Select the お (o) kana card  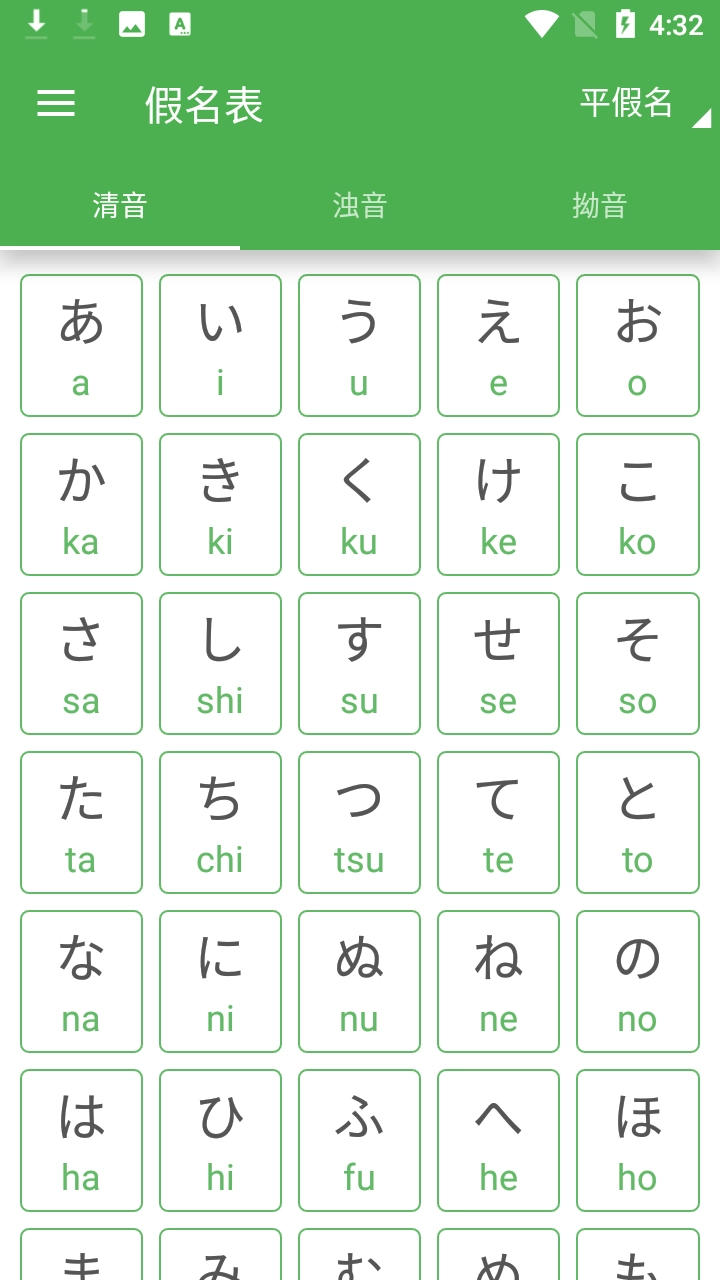[x=638, y=345]
